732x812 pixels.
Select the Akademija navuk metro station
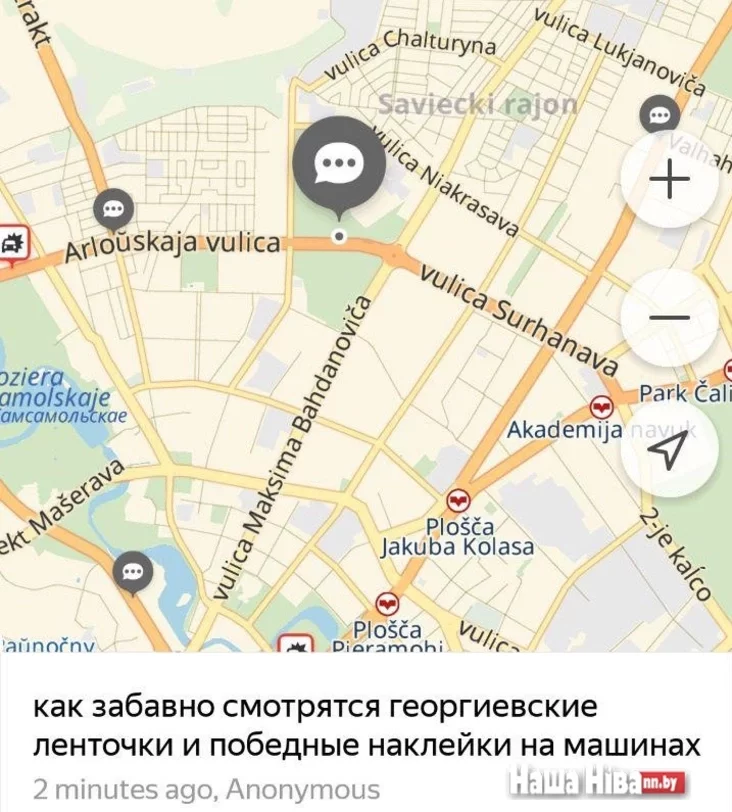601,406
